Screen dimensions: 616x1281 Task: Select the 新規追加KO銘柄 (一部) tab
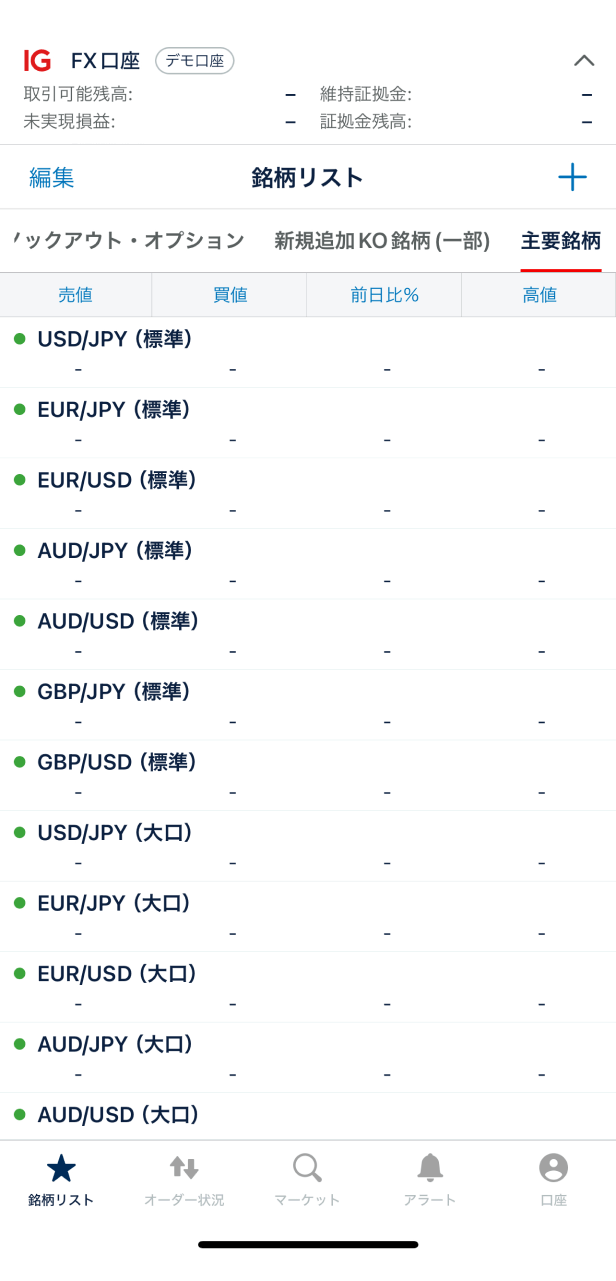pyautogui.click(x=382, y=241)
